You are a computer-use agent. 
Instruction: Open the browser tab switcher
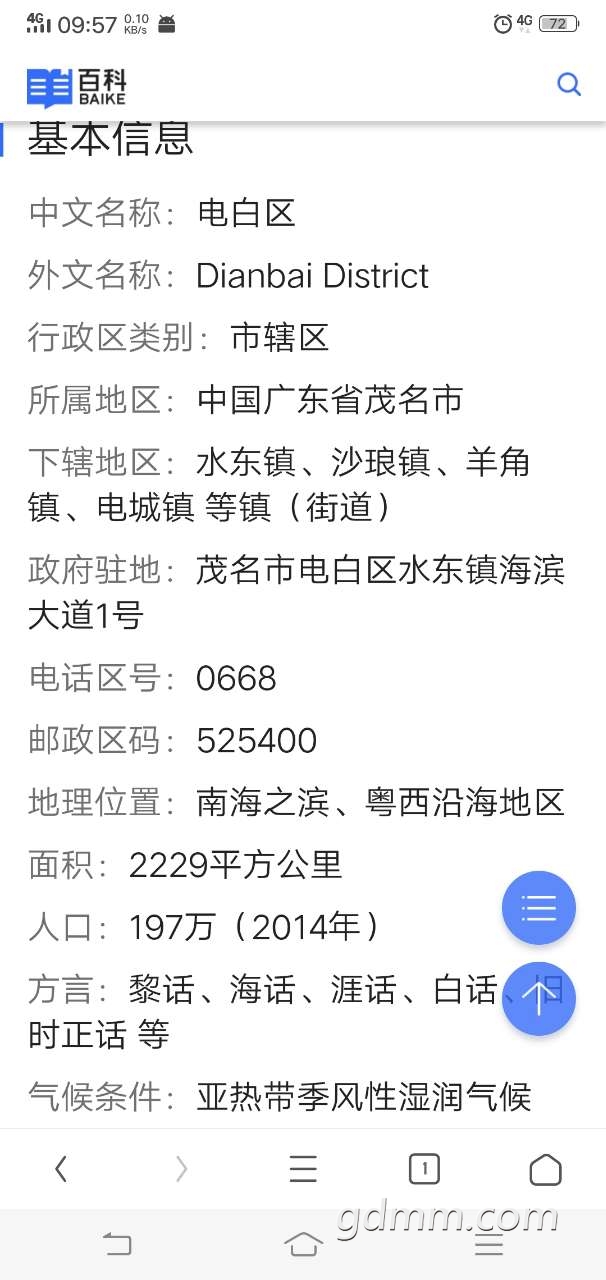tap(424, 1168)
